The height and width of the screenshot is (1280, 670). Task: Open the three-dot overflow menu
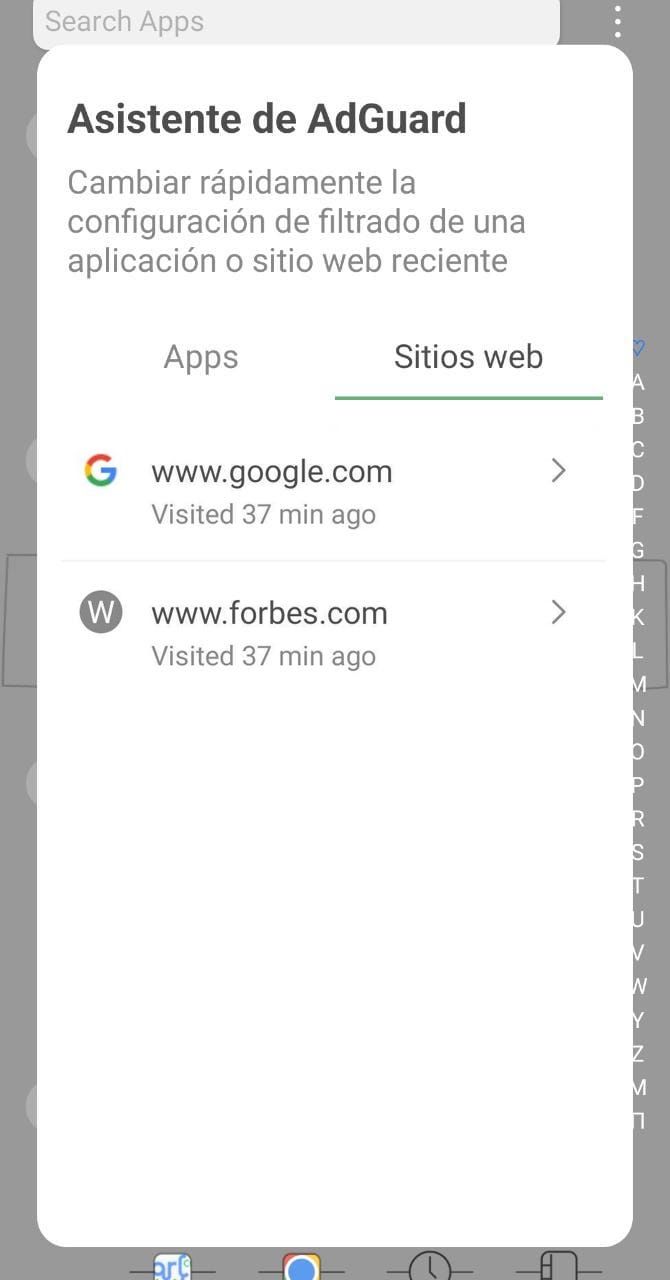pos(618,21)
